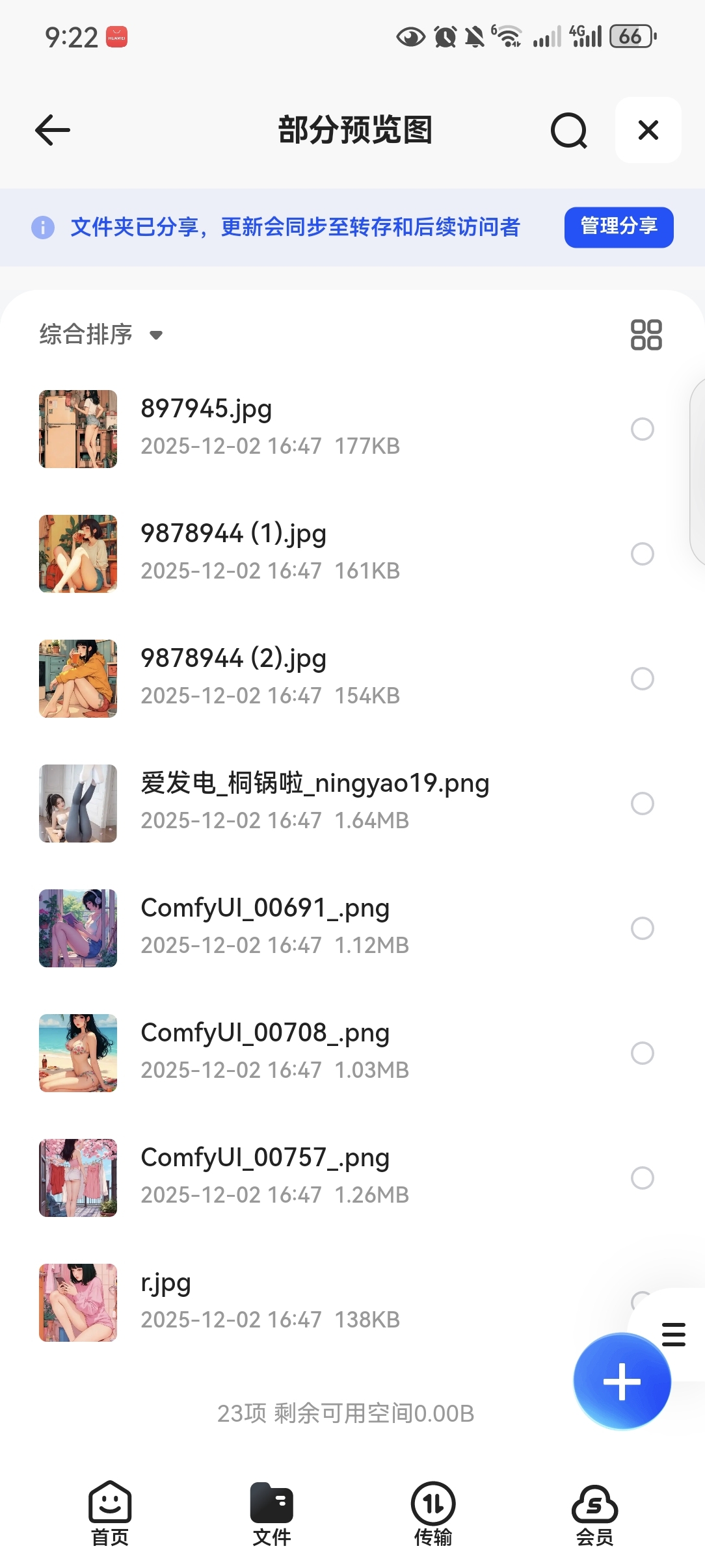Viewport: 705px width, 1568px height.
Task: Open ComfyUI_00691_.png
Action: (x=265, y=909)
